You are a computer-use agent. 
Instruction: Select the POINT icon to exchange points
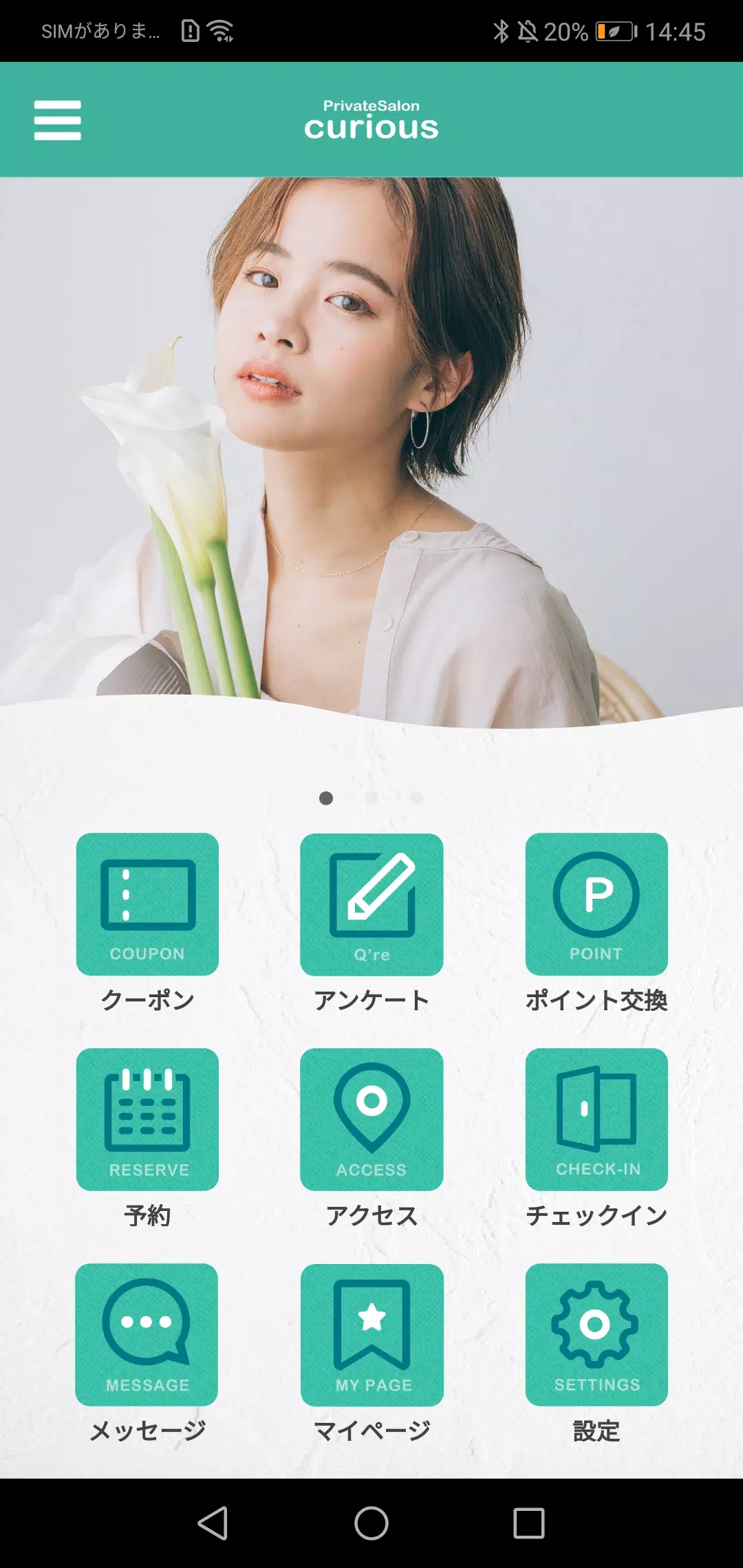596,904
